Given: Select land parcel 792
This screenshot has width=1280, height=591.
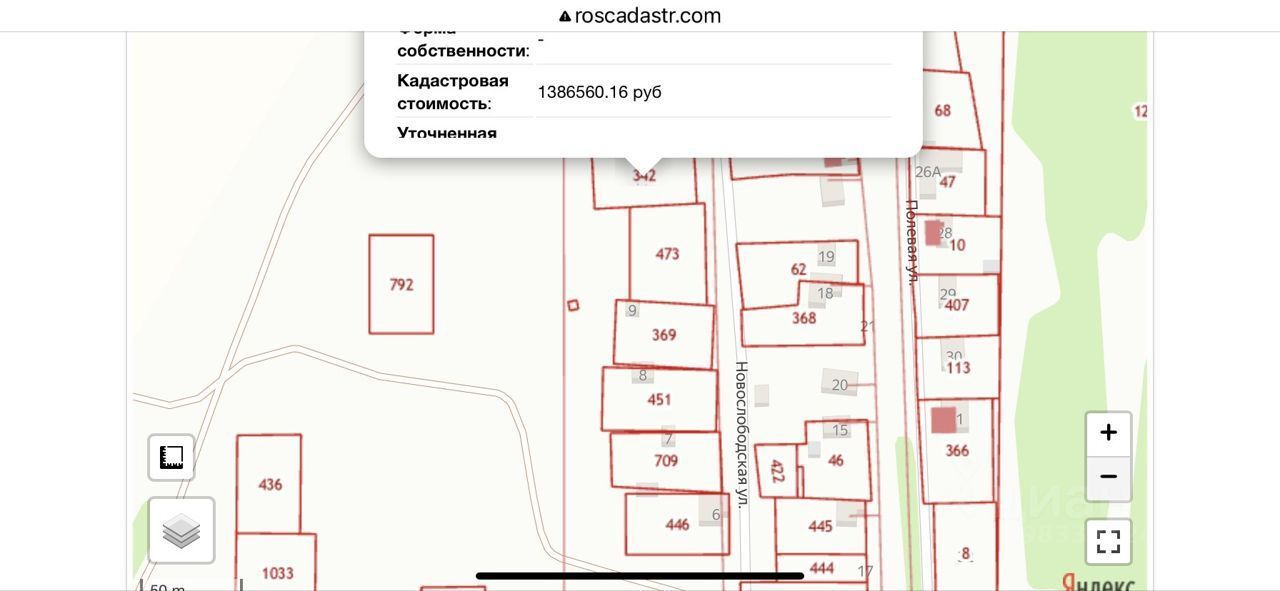Looking at the screenshot, I should tap(401, 284).
